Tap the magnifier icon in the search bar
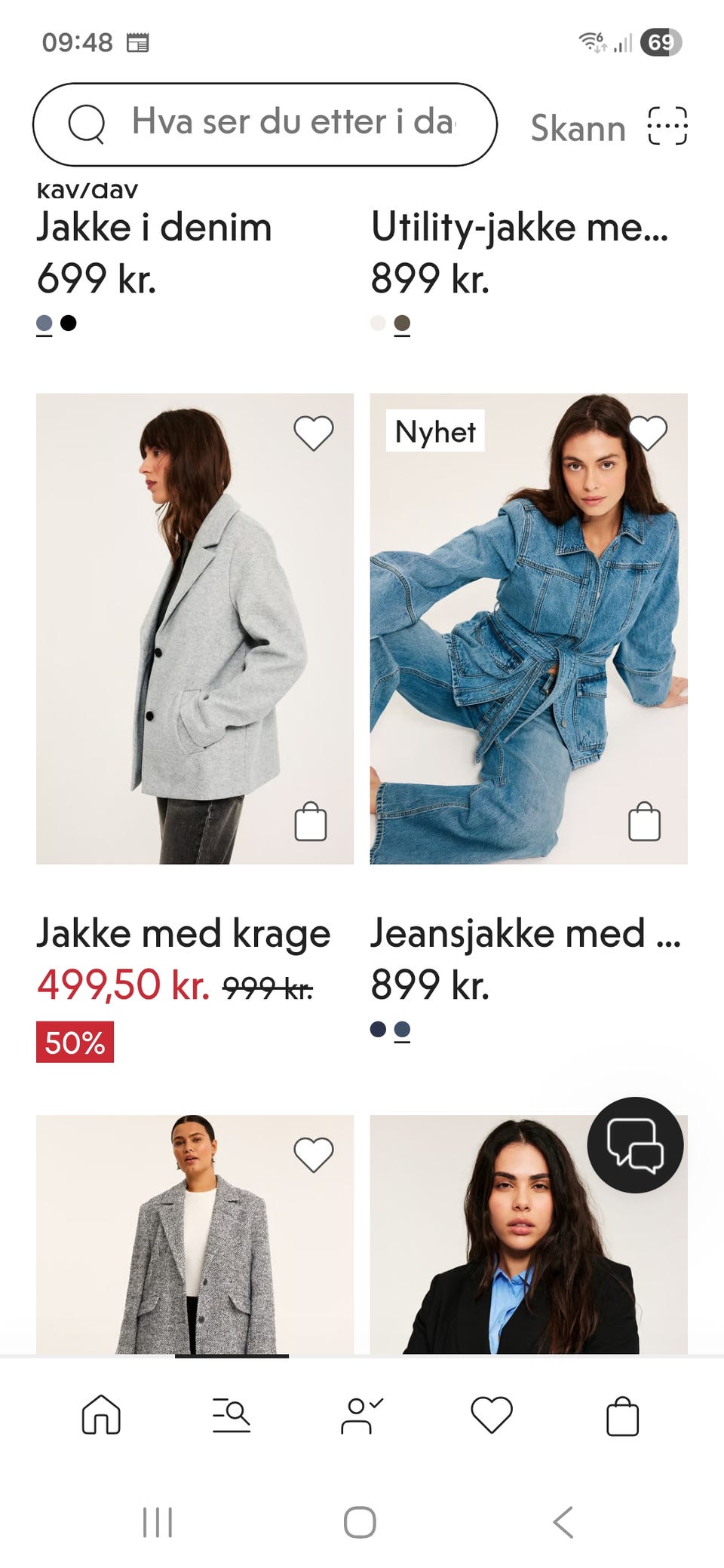The image size is (724, 1568). point(88,124)
